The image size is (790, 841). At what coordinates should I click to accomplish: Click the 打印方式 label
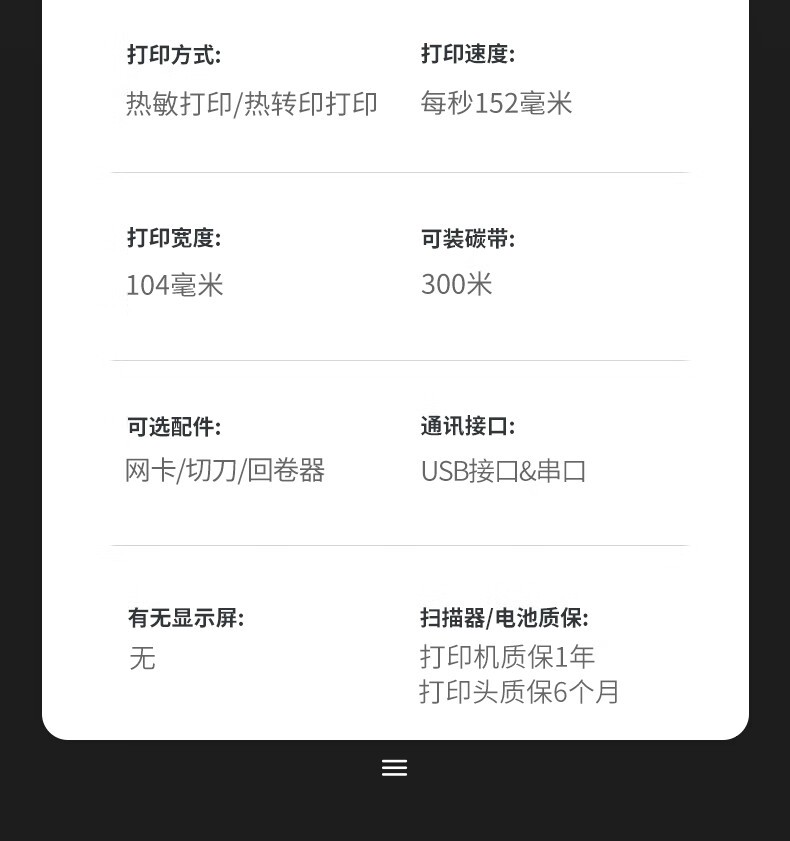tap(172, 55)
